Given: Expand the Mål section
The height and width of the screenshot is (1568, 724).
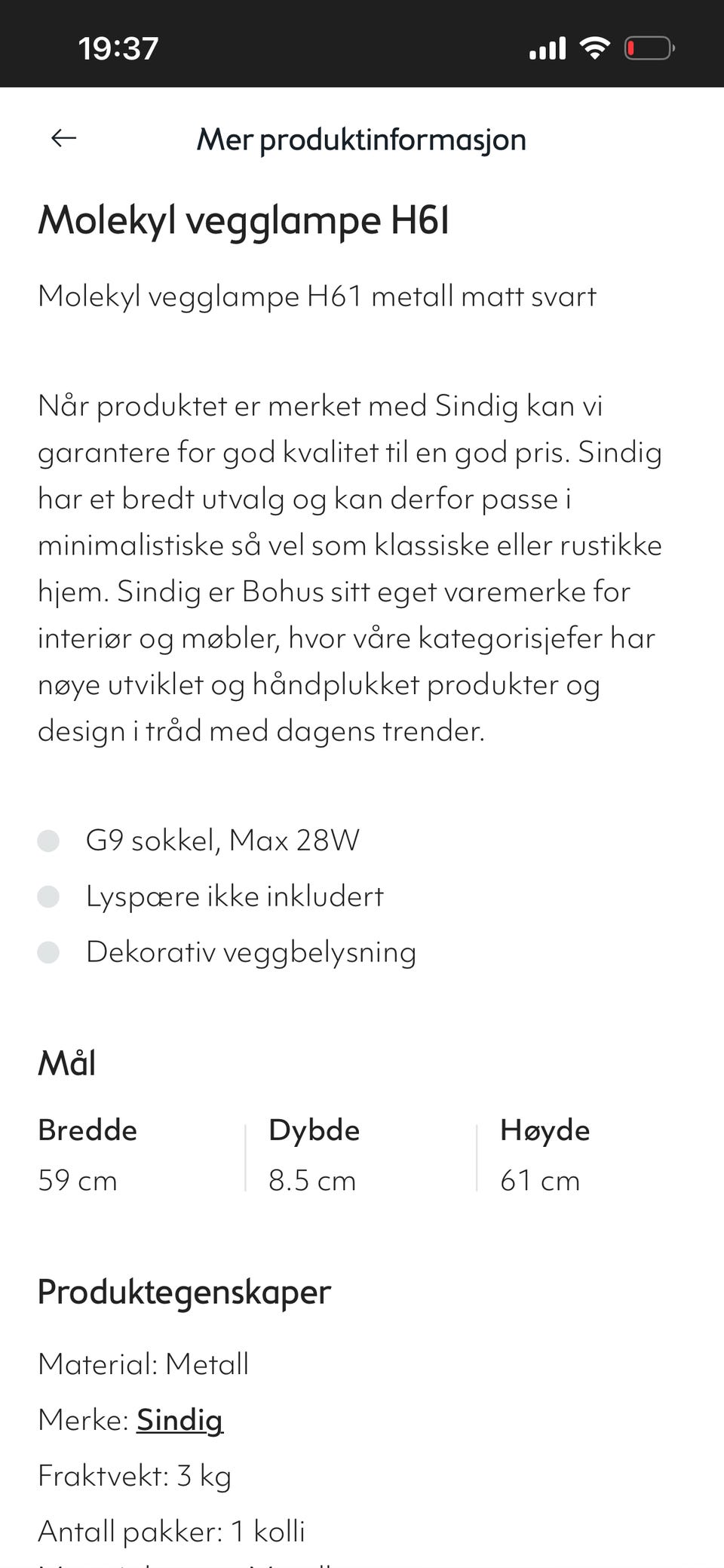Looking at the screenshot, I should pos(66,1062).
